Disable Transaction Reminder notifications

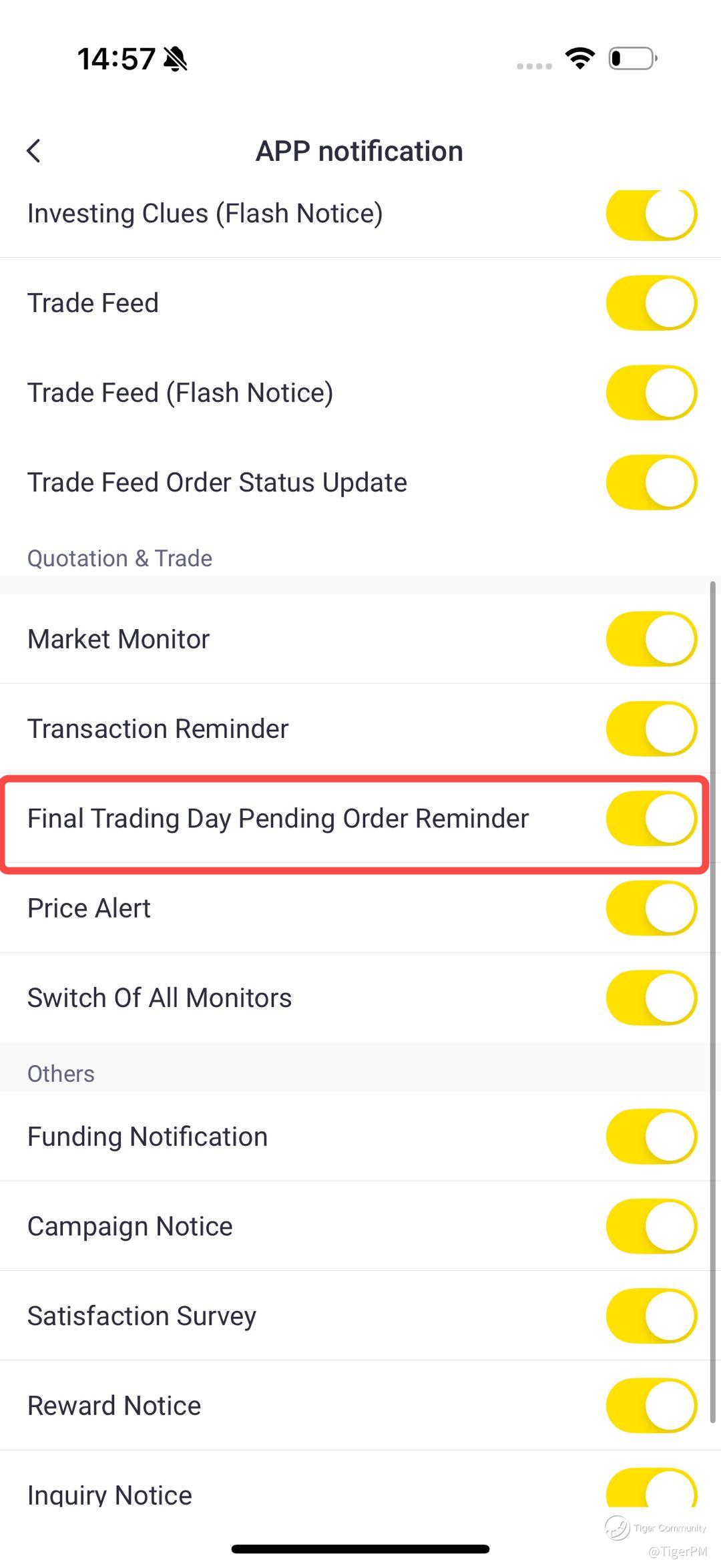point(652,729)
